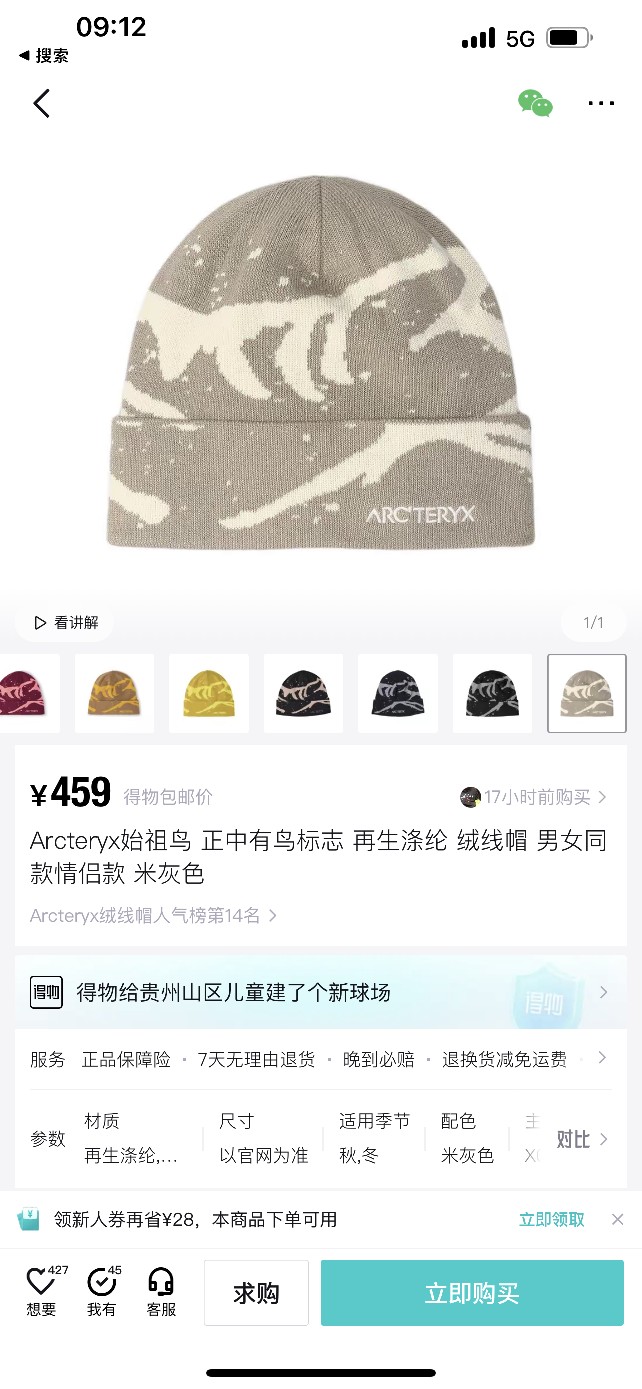This screenshot has height=1389, width=642.
Task: Choose the black beanie with pink pattern
Action: click(x=303, y=694)
